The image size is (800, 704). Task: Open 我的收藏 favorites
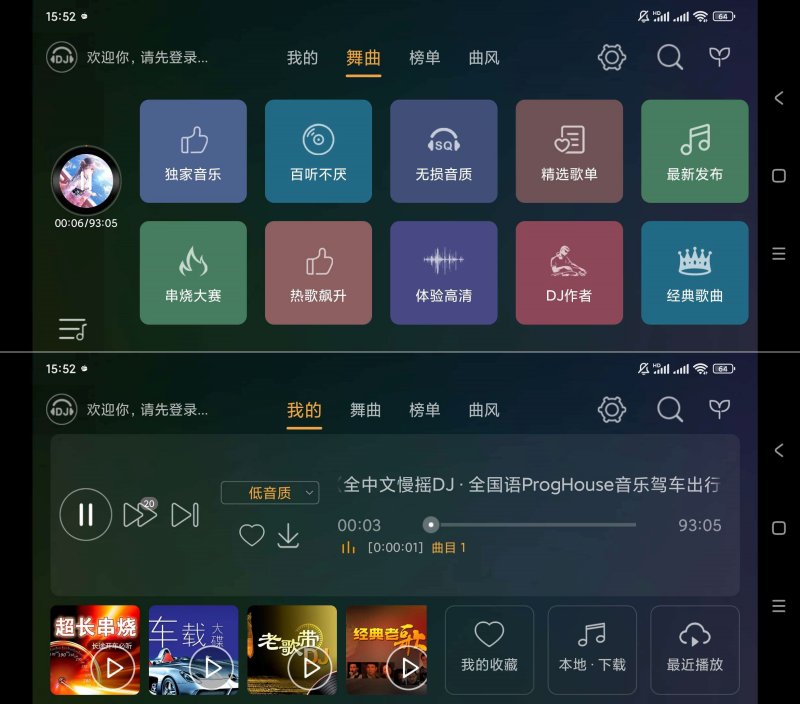[x=489, y=649]
